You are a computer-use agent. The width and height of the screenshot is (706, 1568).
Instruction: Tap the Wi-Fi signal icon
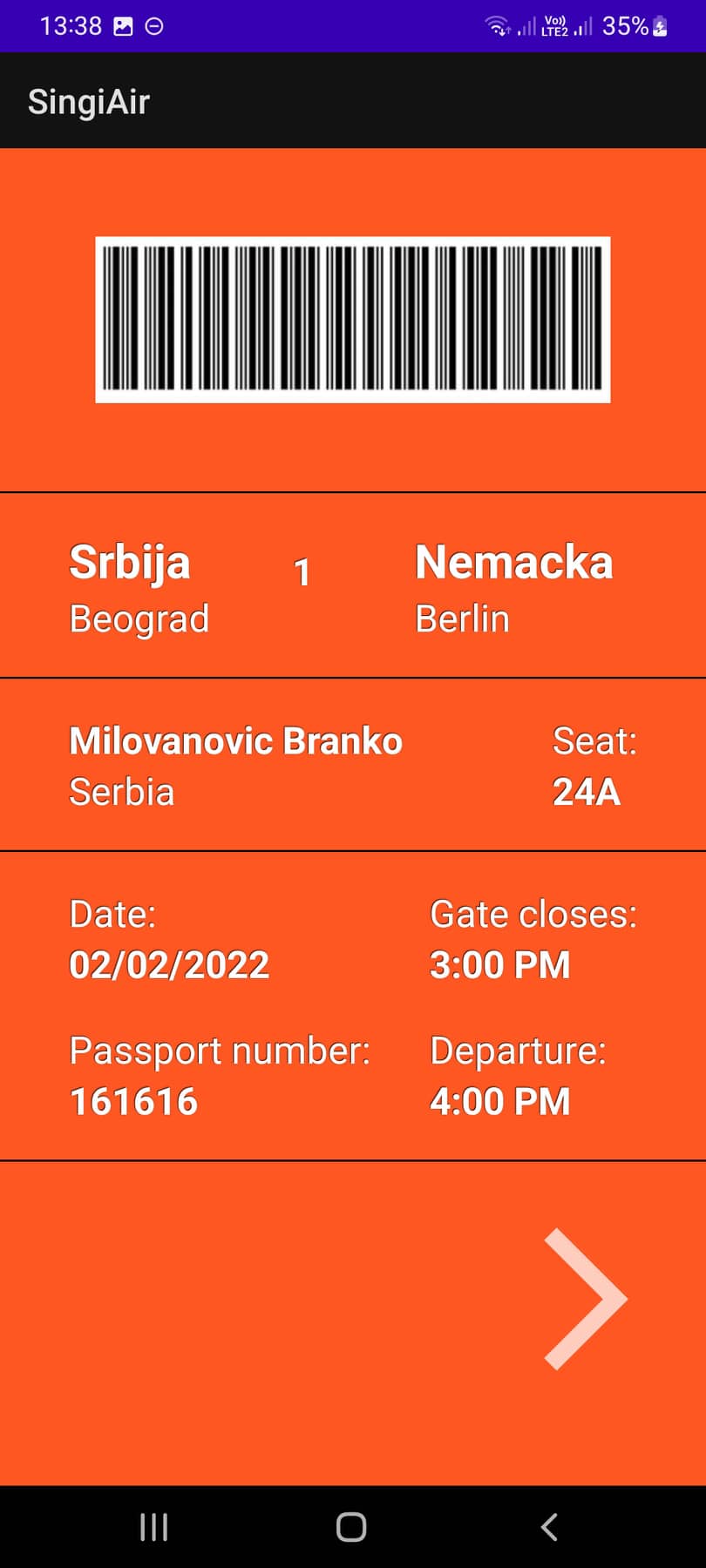(499, 26)
